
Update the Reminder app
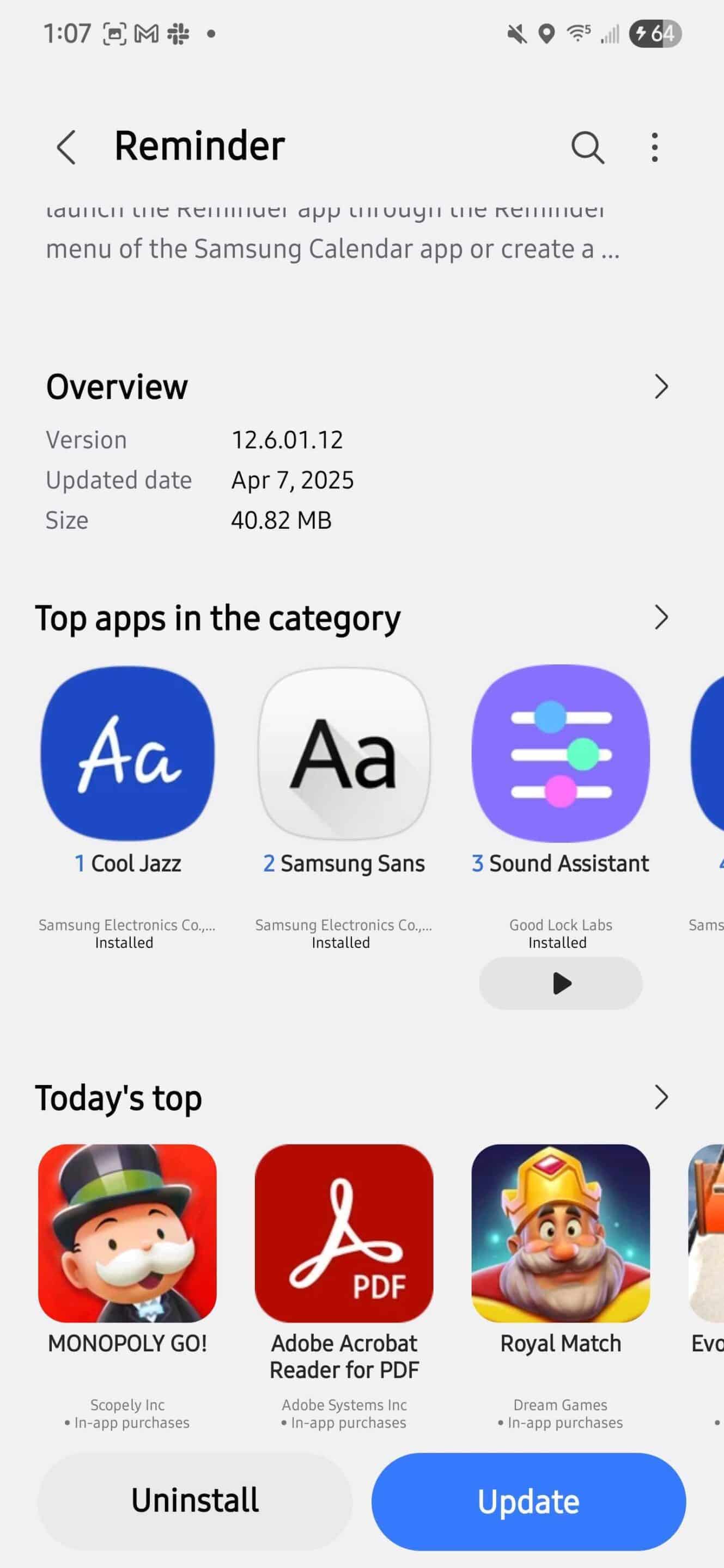[528, 1500]
